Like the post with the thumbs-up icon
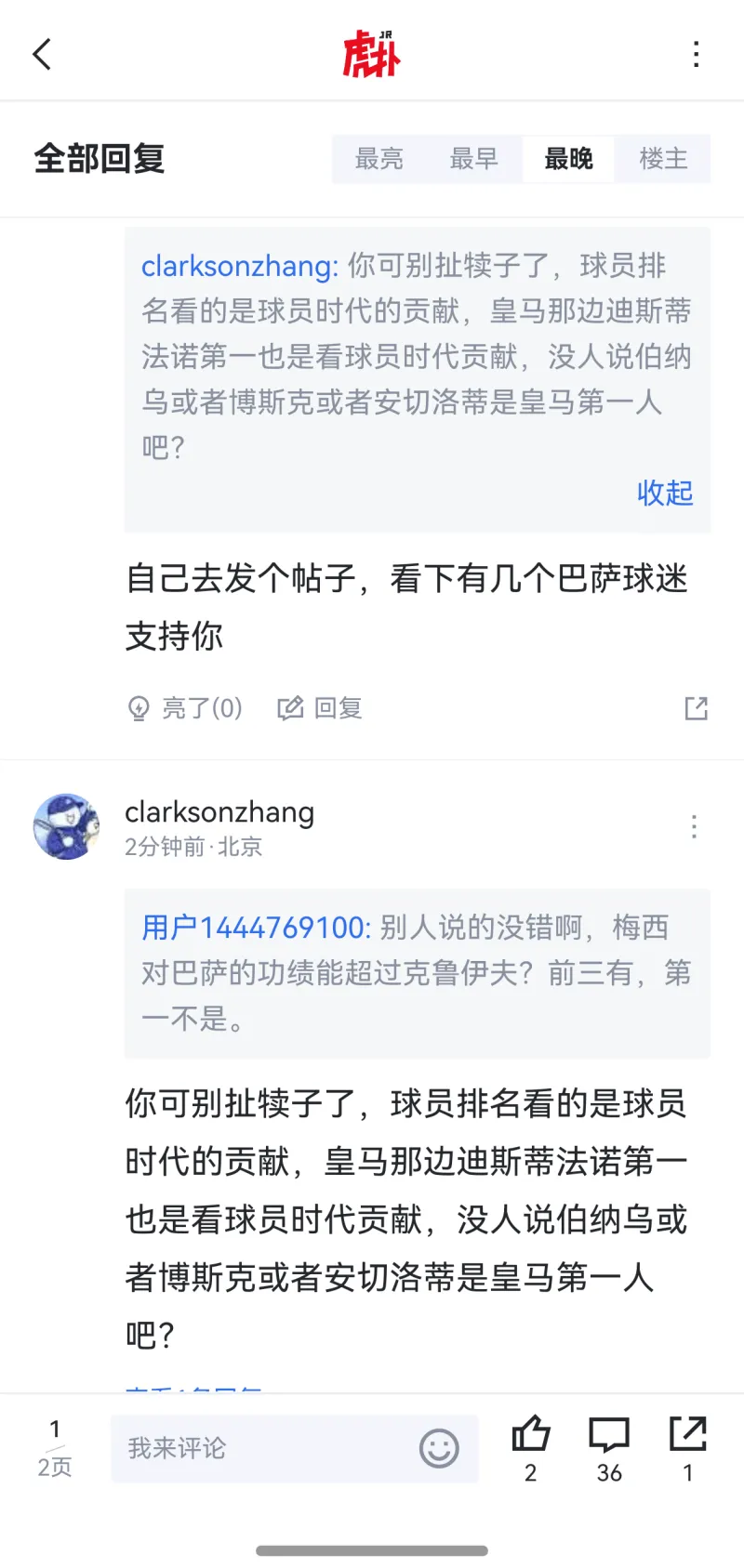This screenshot has width=744, height=1568. click(x=530, y=1436)
